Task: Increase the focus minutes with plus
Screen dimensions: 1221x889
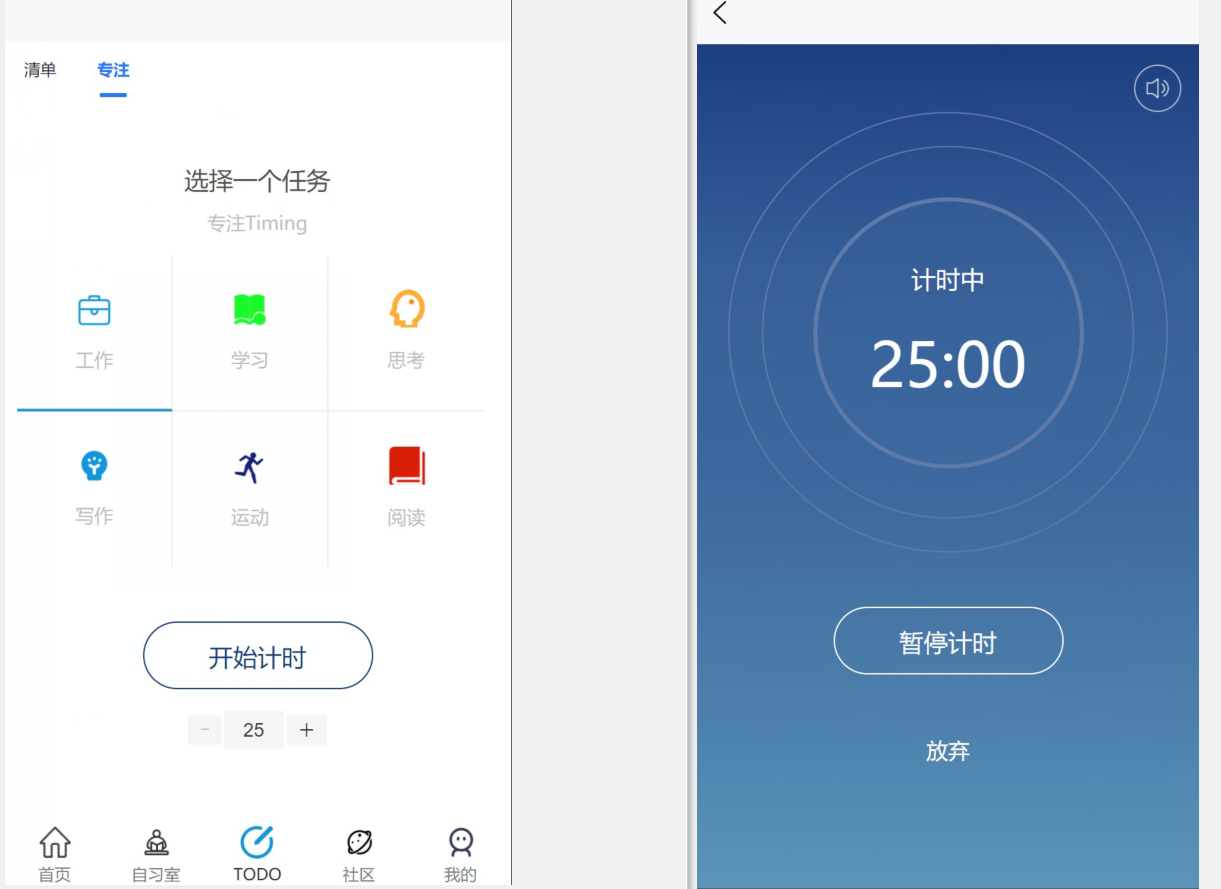Action: 306,730
